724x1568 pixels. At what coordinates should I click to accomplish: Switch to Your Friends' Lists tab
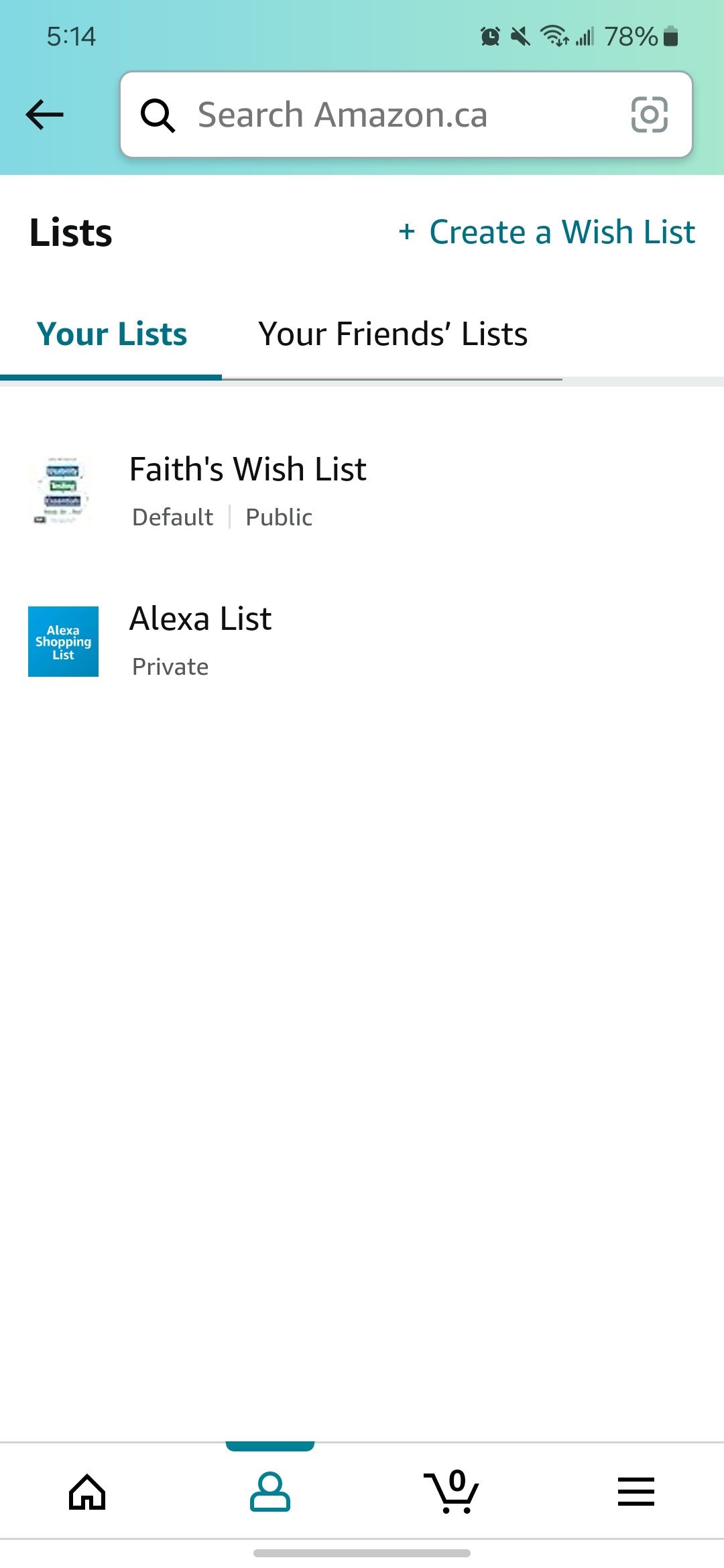click(393, 334)
